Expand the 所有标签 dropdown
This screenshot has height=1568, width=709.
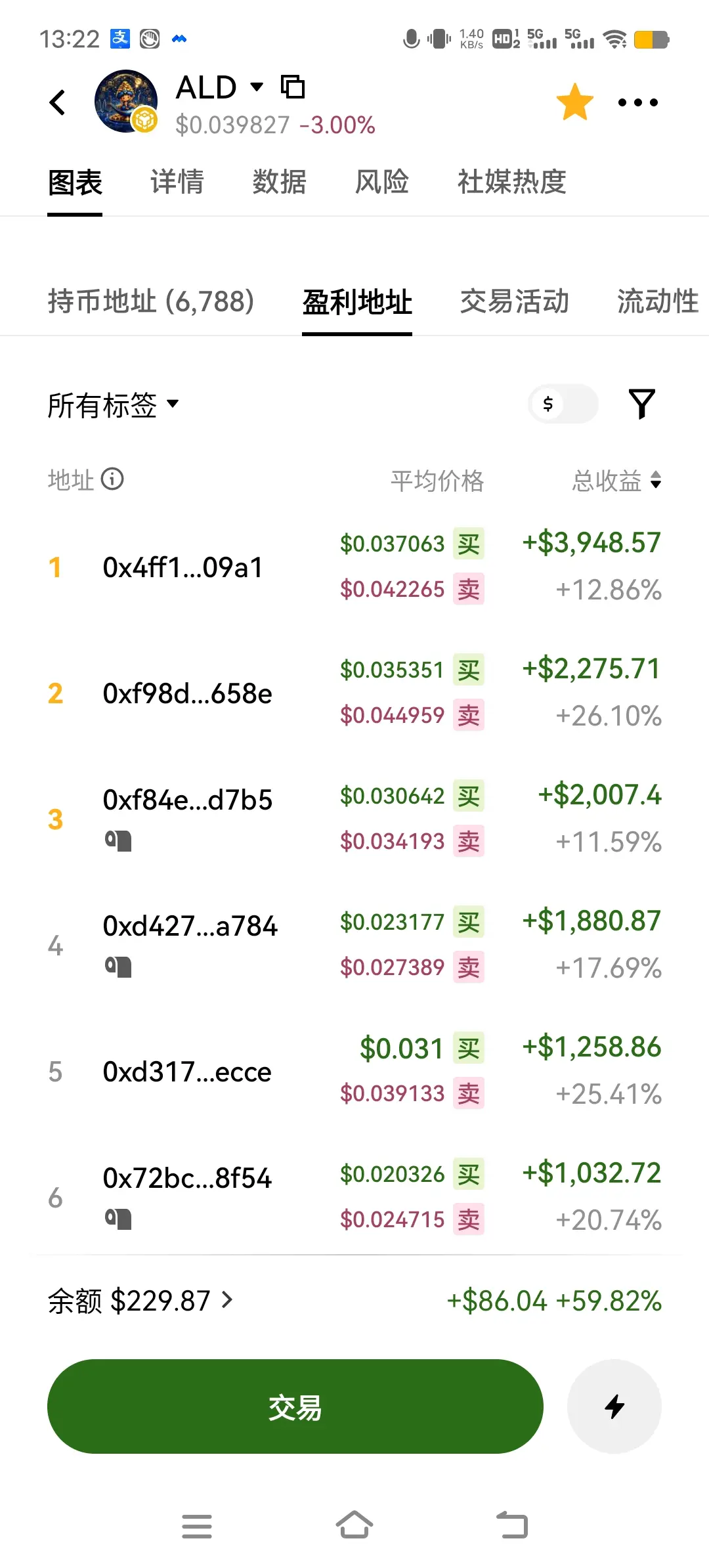[x=113, y=404]
